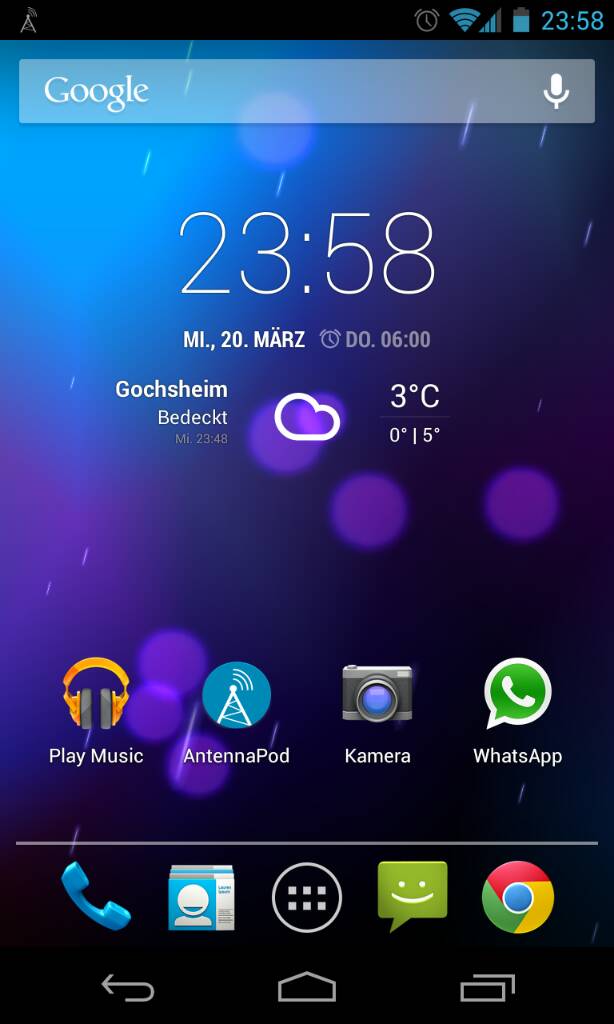
Task: Open the clock widget showing 23:58
Action: [307, 253]
